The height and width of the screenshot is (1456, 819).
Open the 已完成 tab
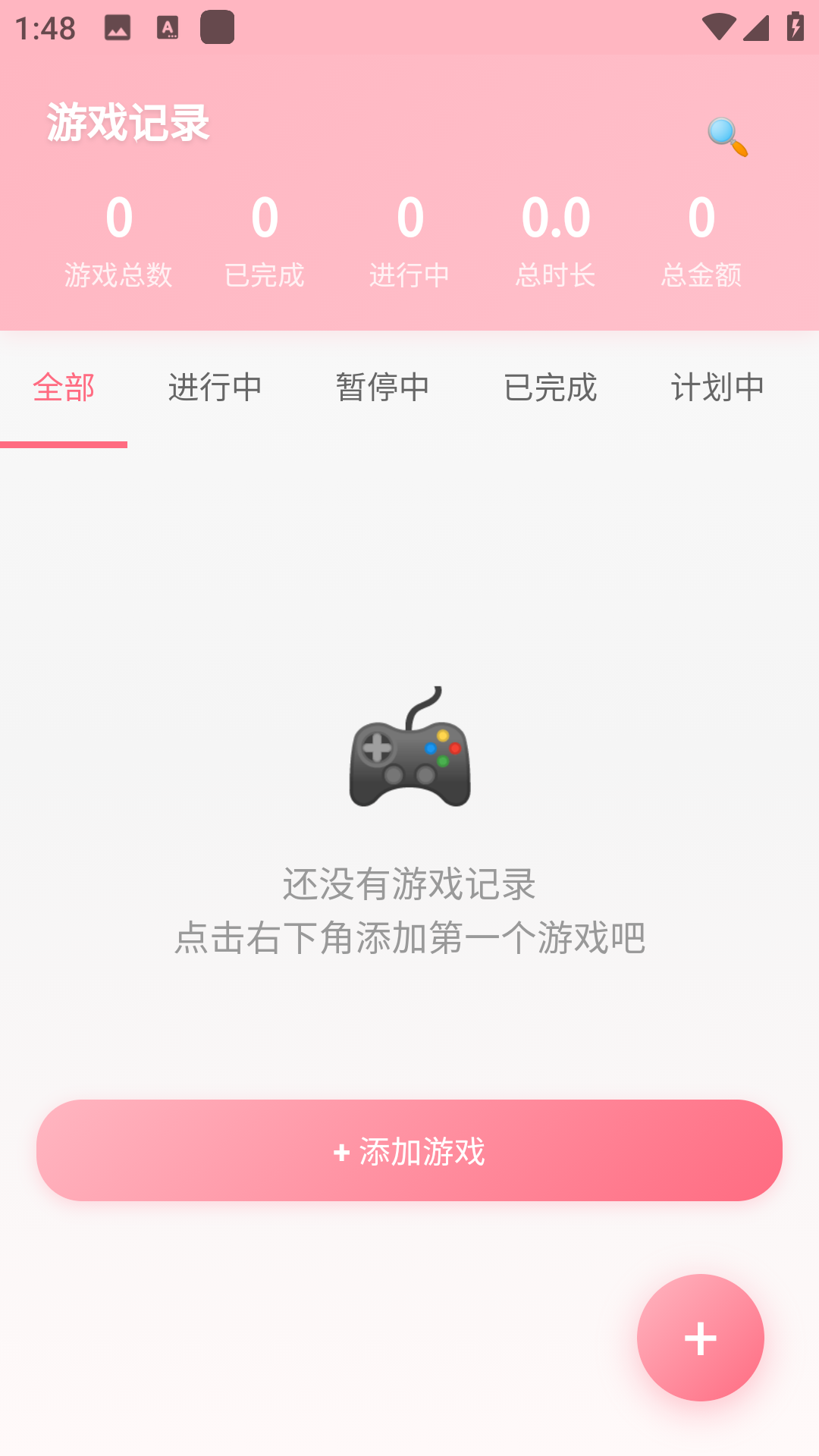550,388
